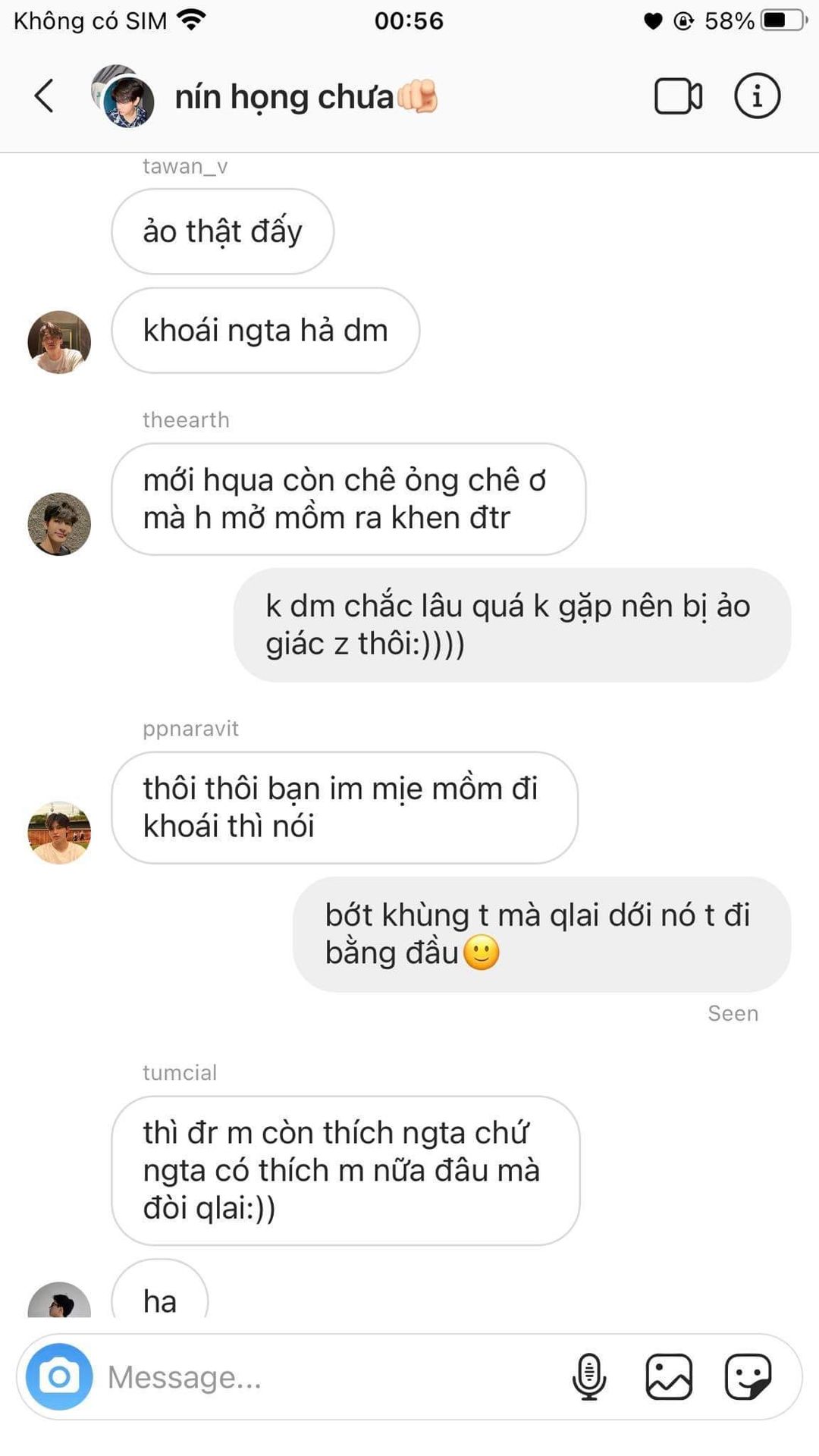Go back to the inbox list
819x1456 pixels.
[44, 96]
